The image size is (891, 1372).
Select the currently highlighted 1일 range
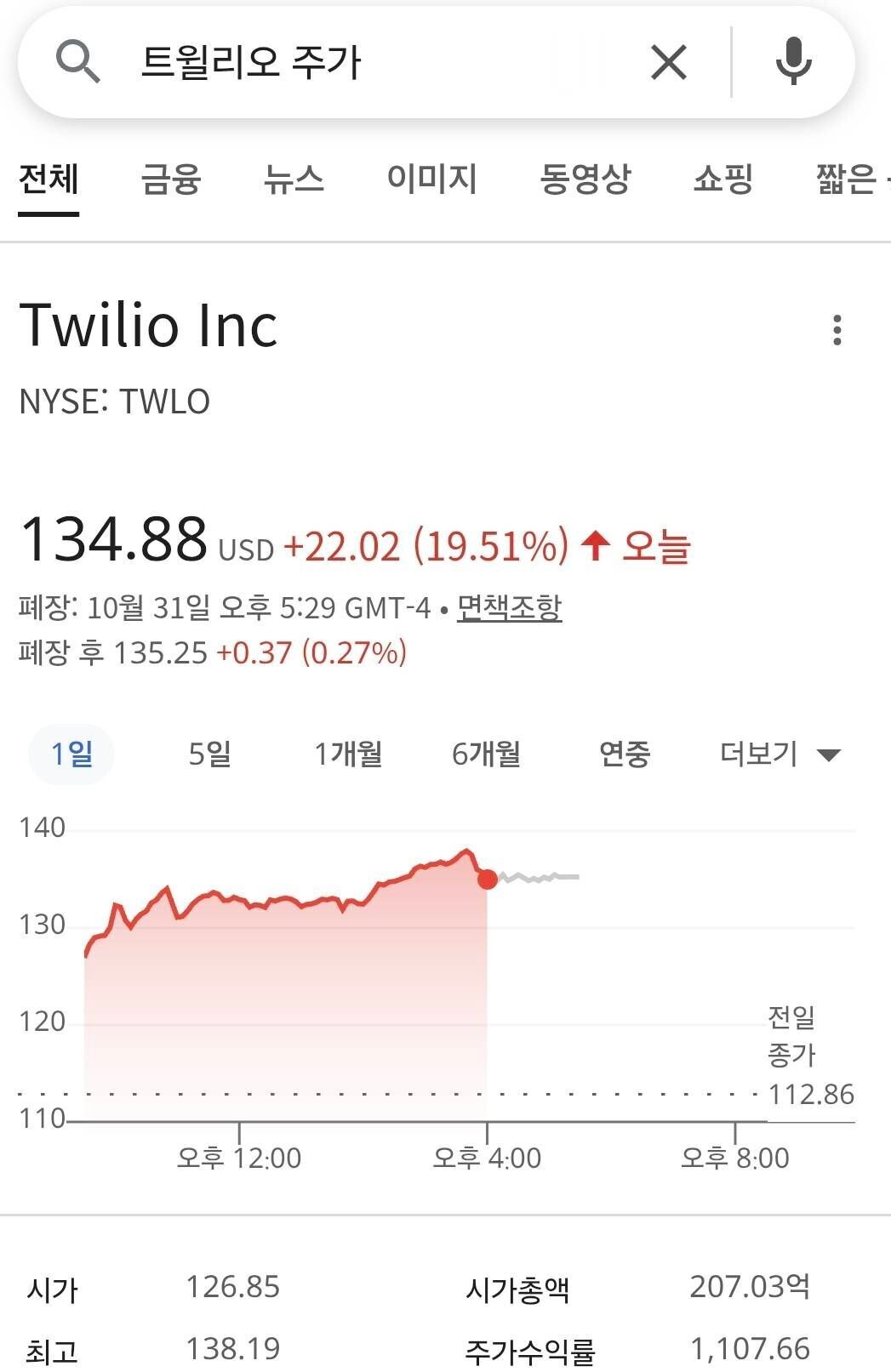[71, 754]
